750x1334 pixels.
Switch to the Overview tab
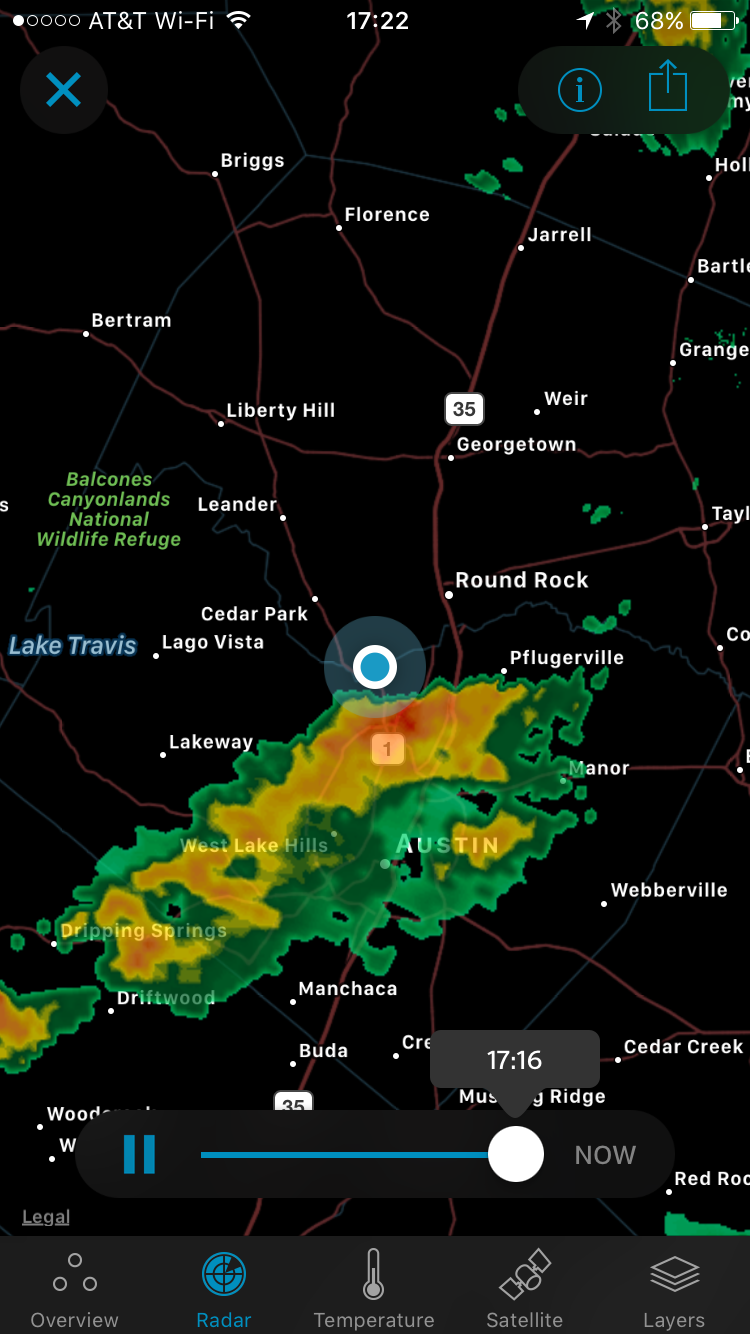(75, 1290)
